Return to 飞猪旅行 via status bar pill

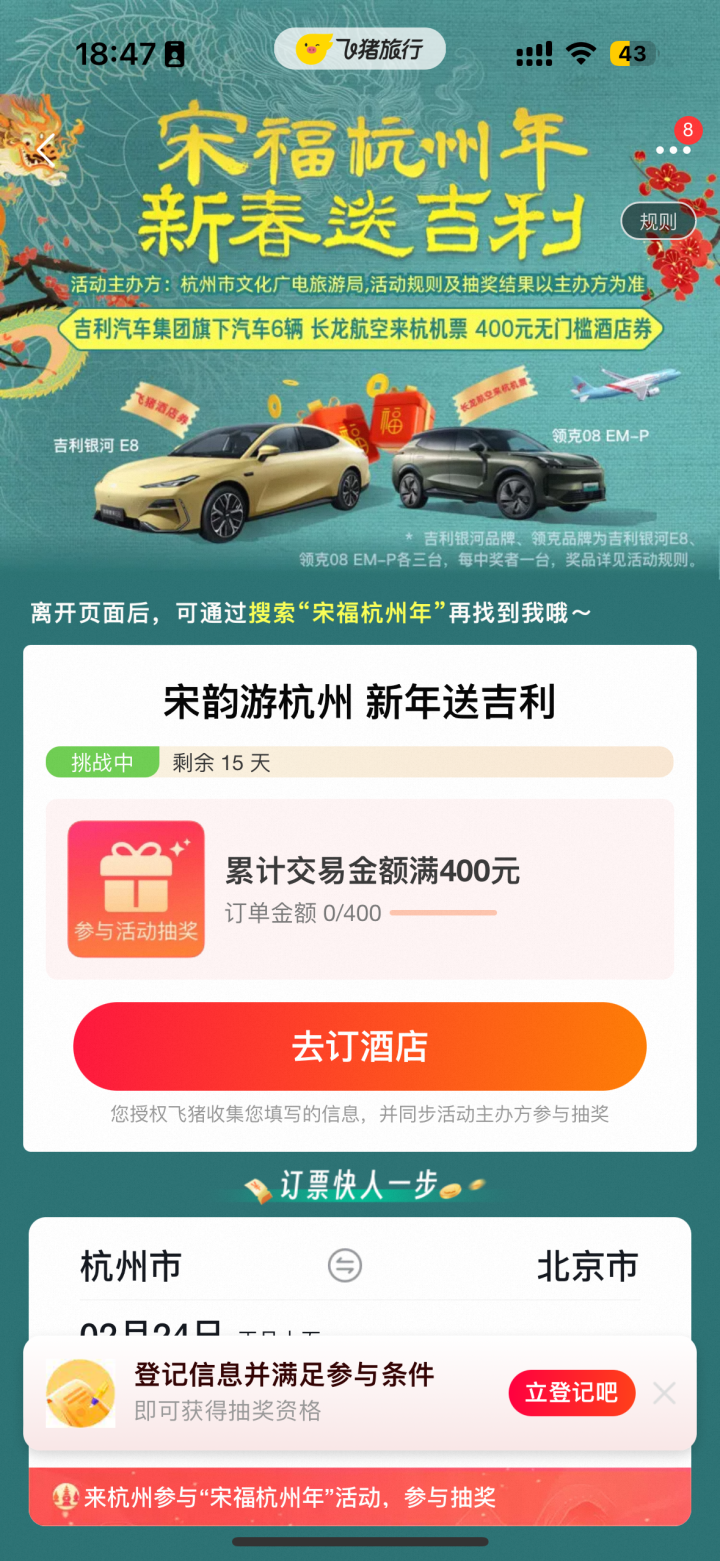click(x=360, y=48)
